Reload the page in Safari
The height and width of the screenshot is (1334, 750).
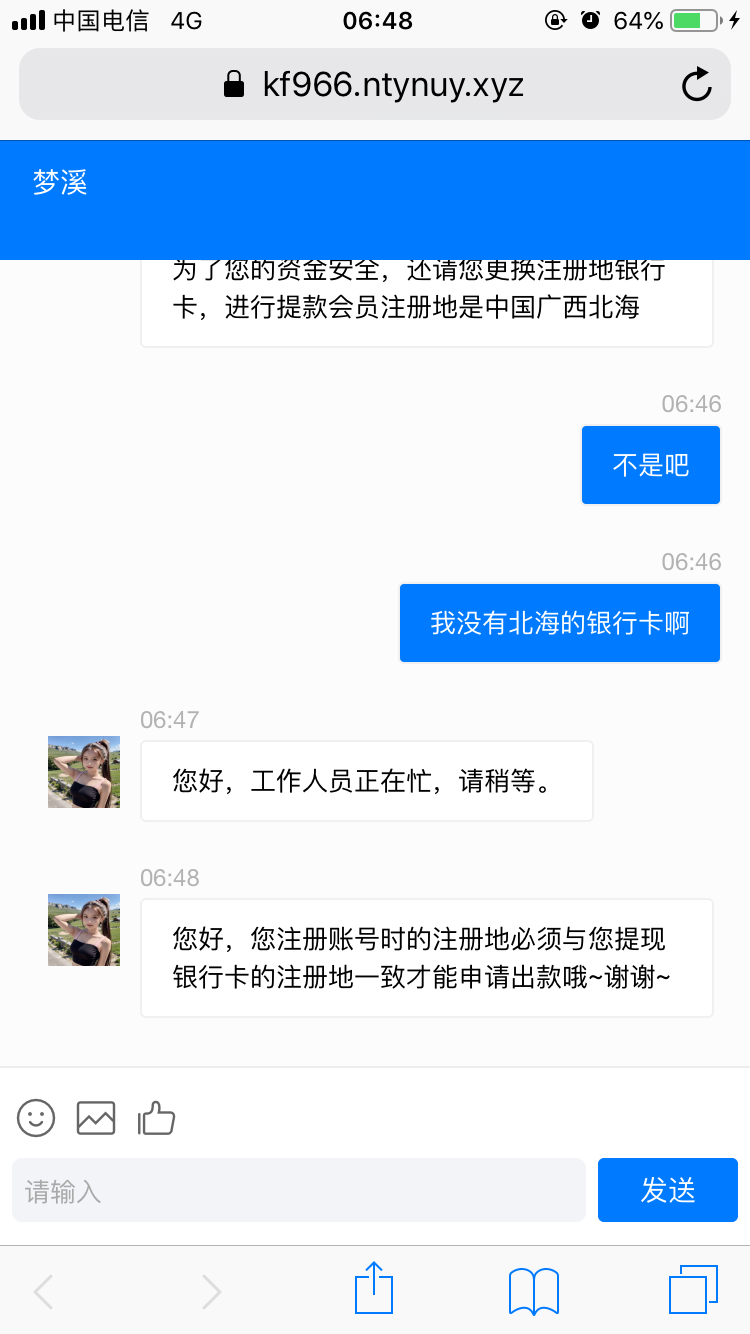click(x=696, y=85)
